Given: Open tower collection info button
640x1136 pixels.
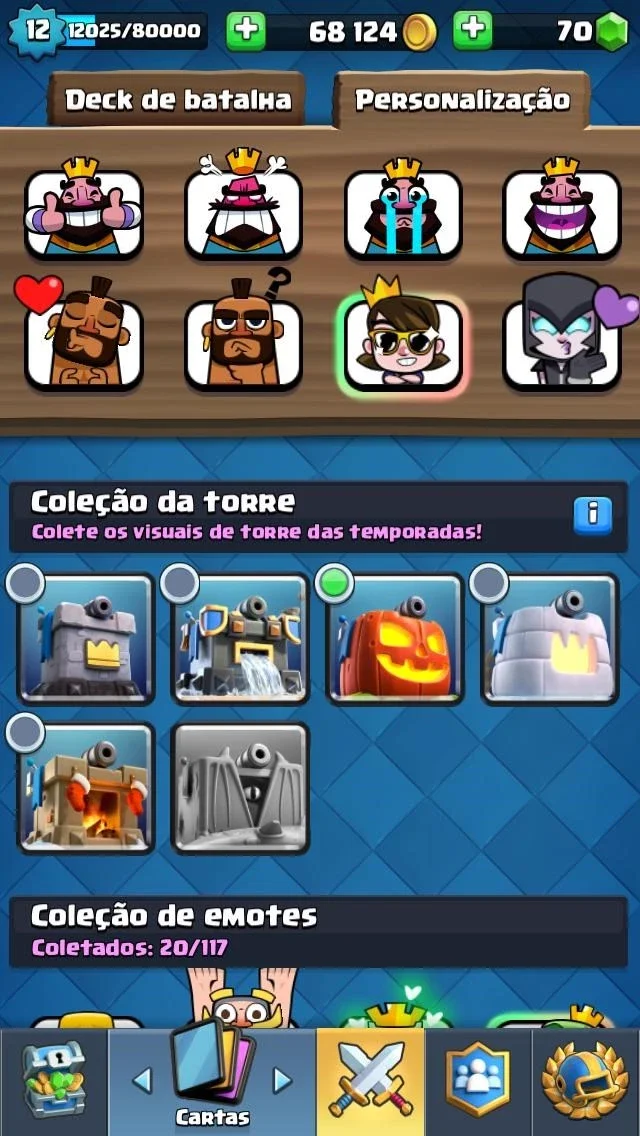Looking at the screenshot, I should coord(593,515).
